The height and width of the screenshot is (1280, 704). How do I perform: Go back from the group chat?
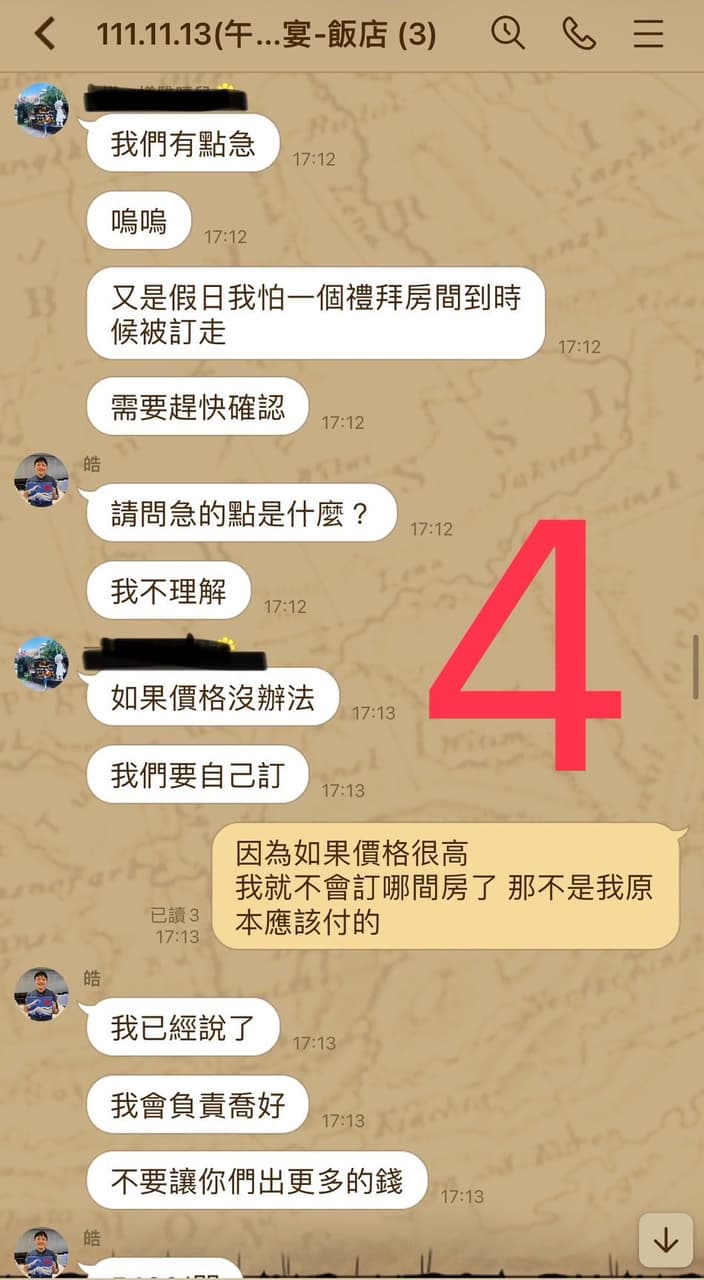pyautogui.click(x=44, y=35)
